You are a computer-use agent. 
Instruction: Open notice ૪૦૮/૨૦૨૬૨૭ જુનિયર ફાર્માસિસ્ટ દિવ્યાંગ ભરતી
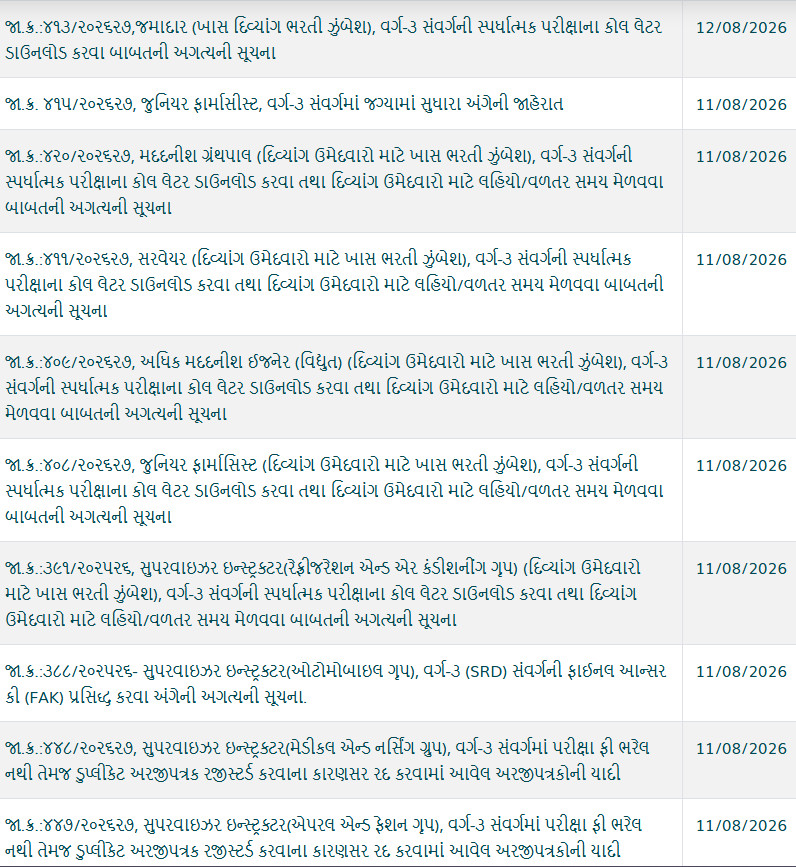[x=334, y=490]
